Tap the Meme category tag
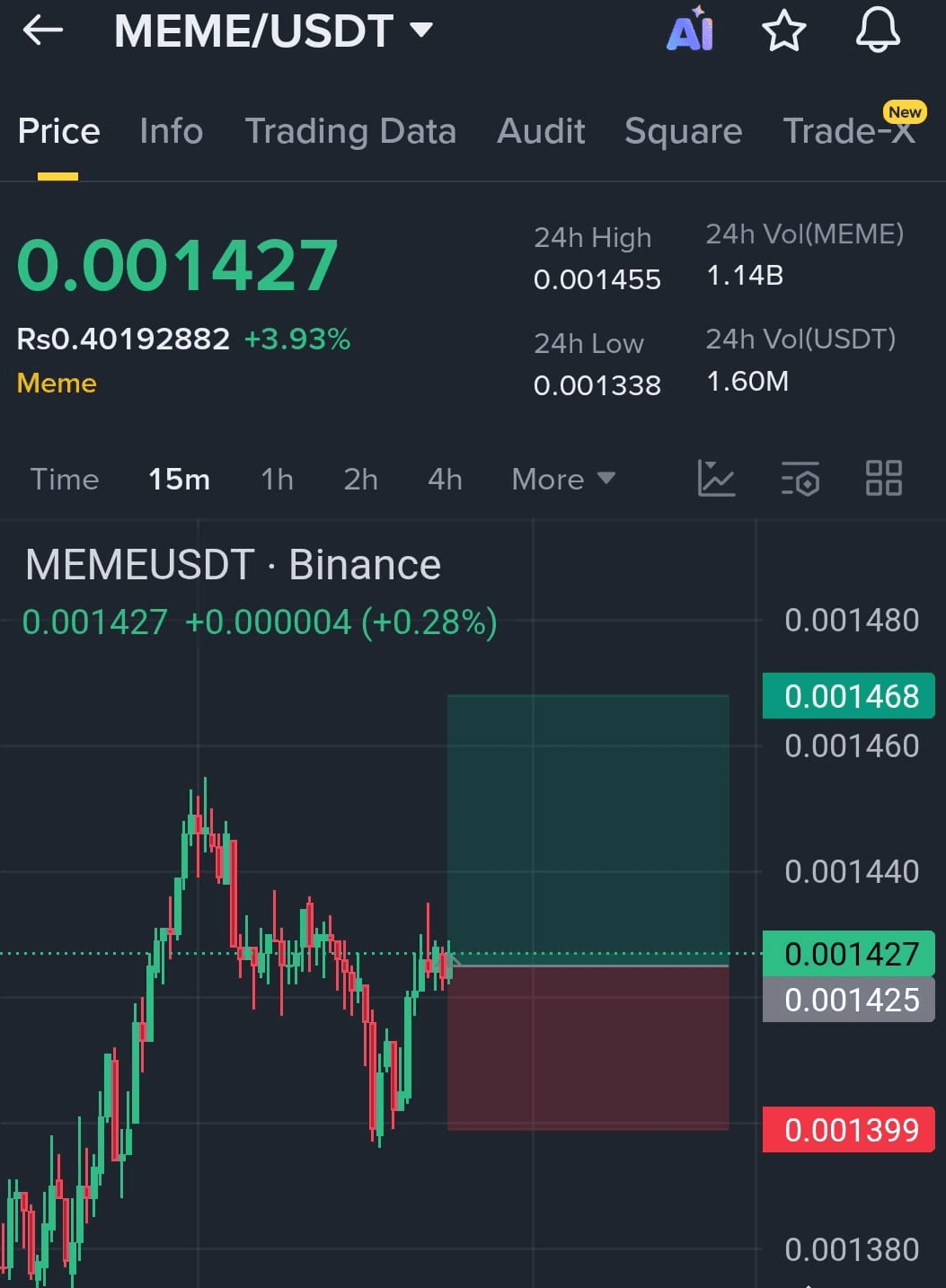This screenshot has width=946, height=1288. click(57, 383)
